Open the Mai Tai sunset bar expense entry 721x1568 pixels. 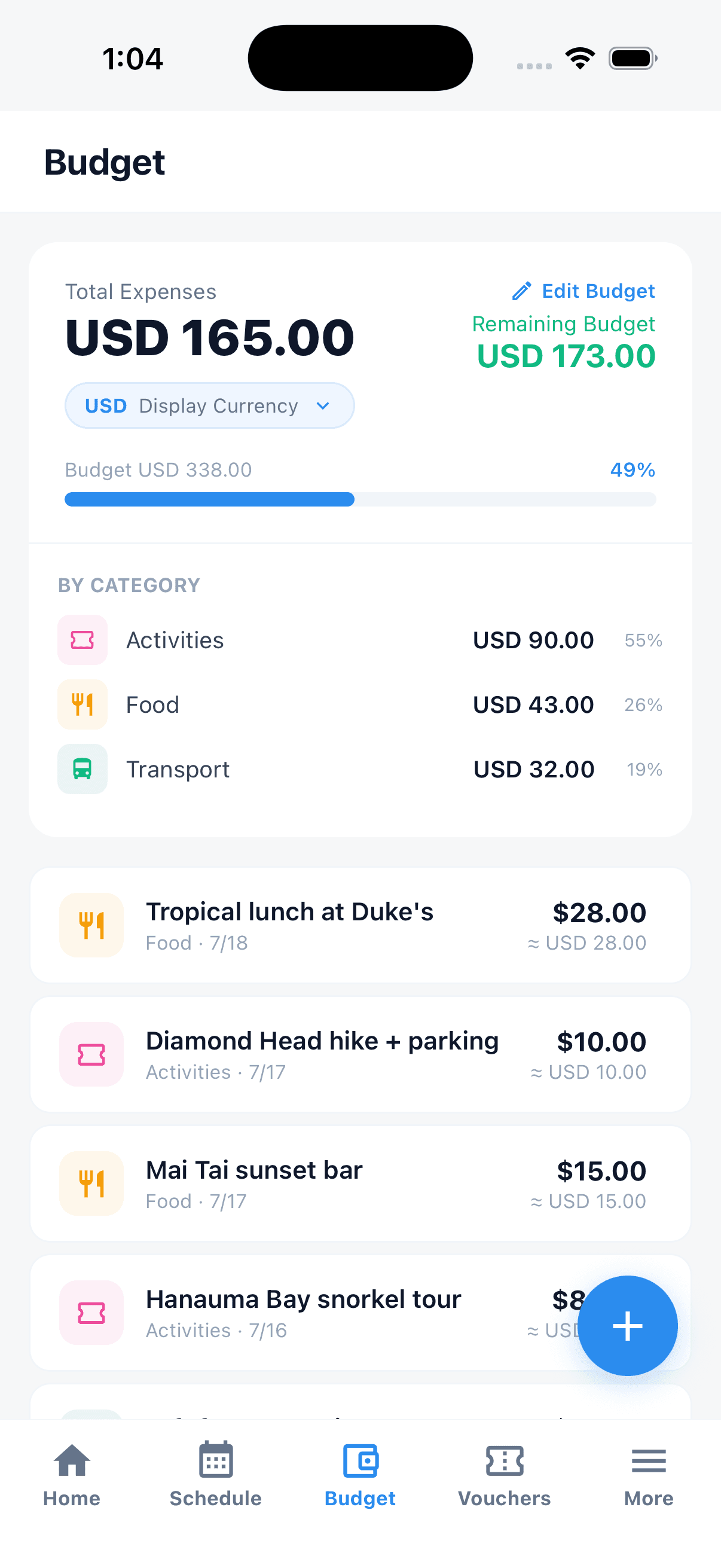359,1183
